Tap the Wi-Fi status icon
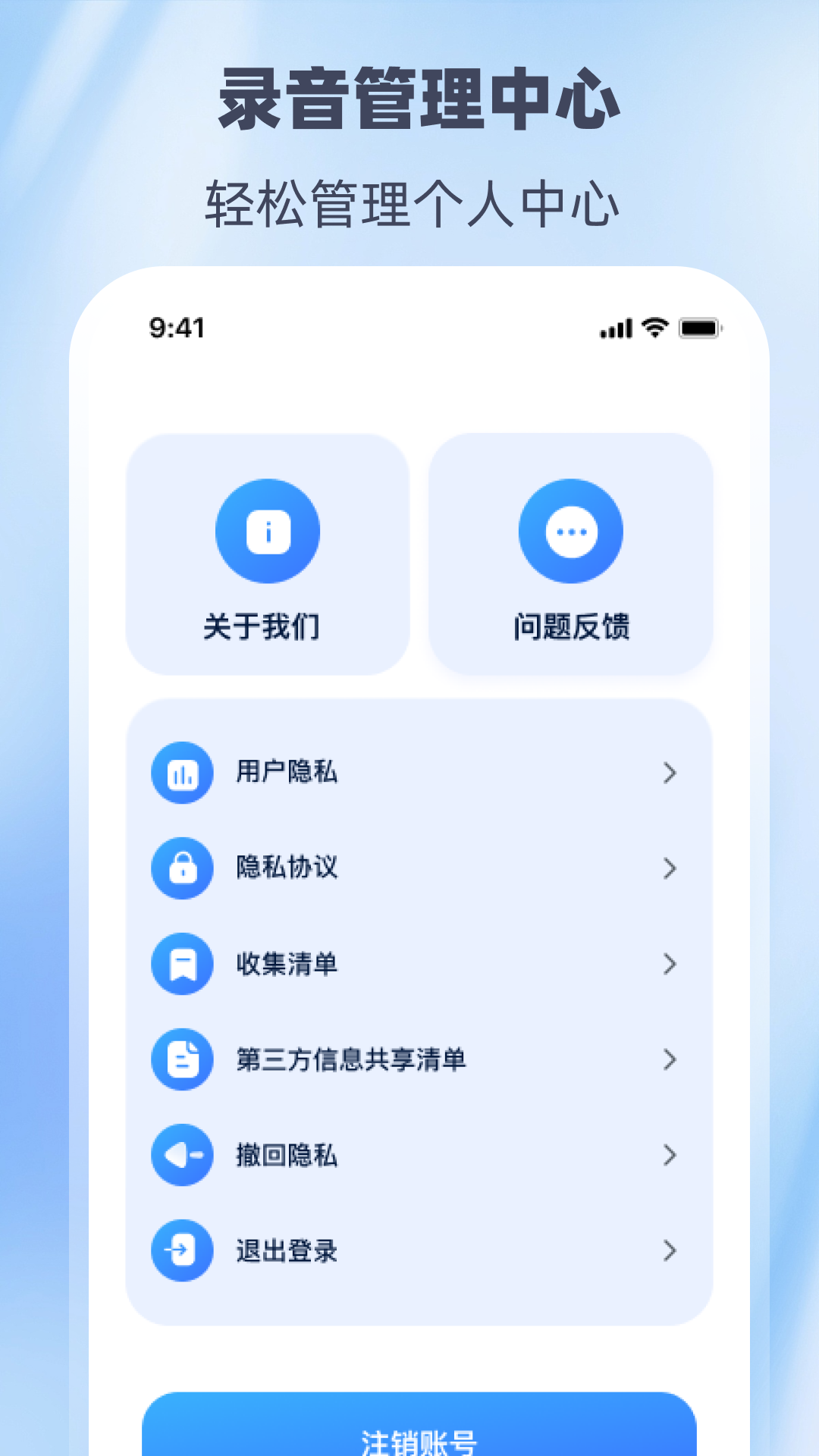 [x=653, y=328]
